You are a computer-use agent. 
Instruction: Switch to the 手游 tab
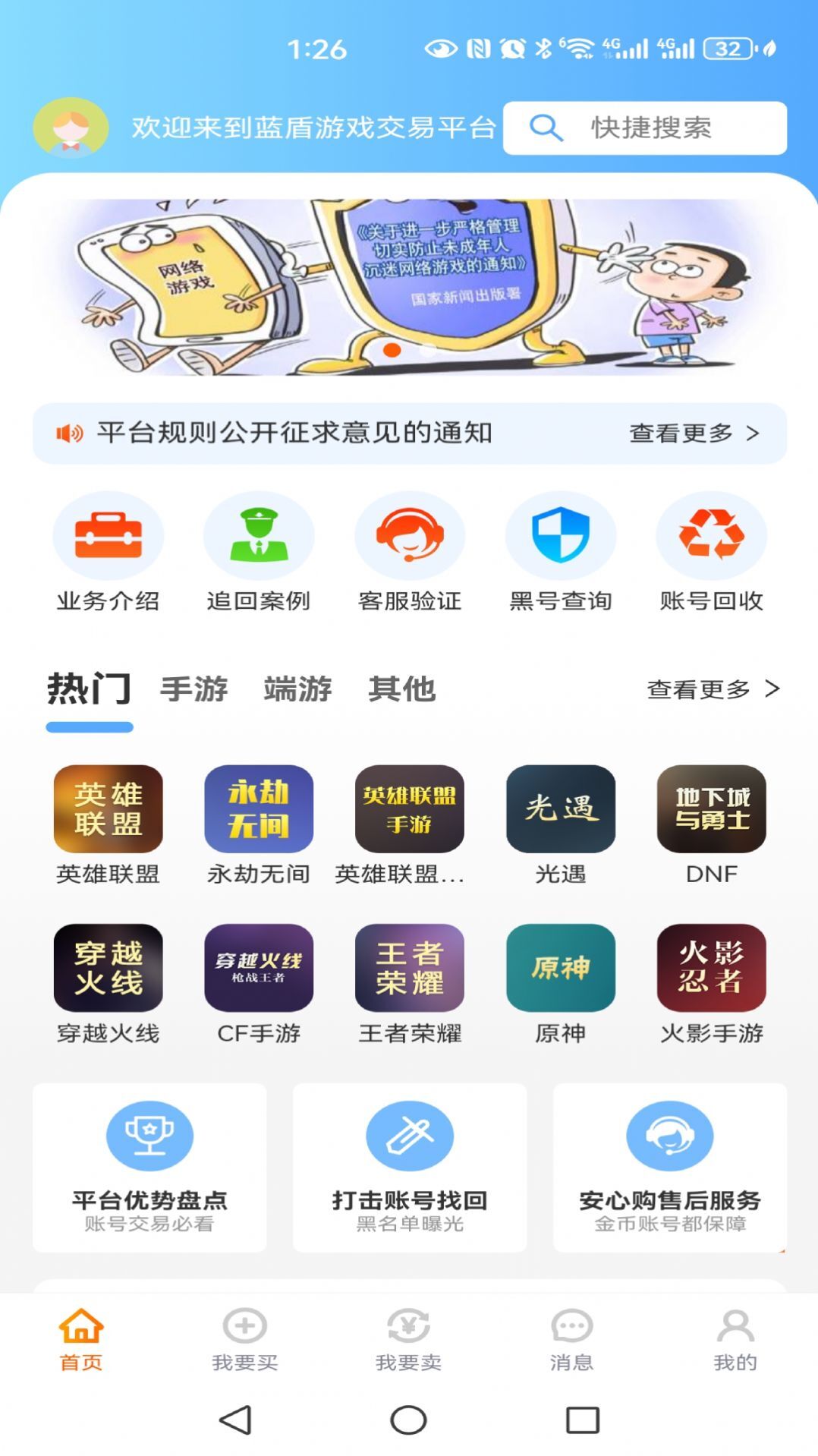click(194, 689)
